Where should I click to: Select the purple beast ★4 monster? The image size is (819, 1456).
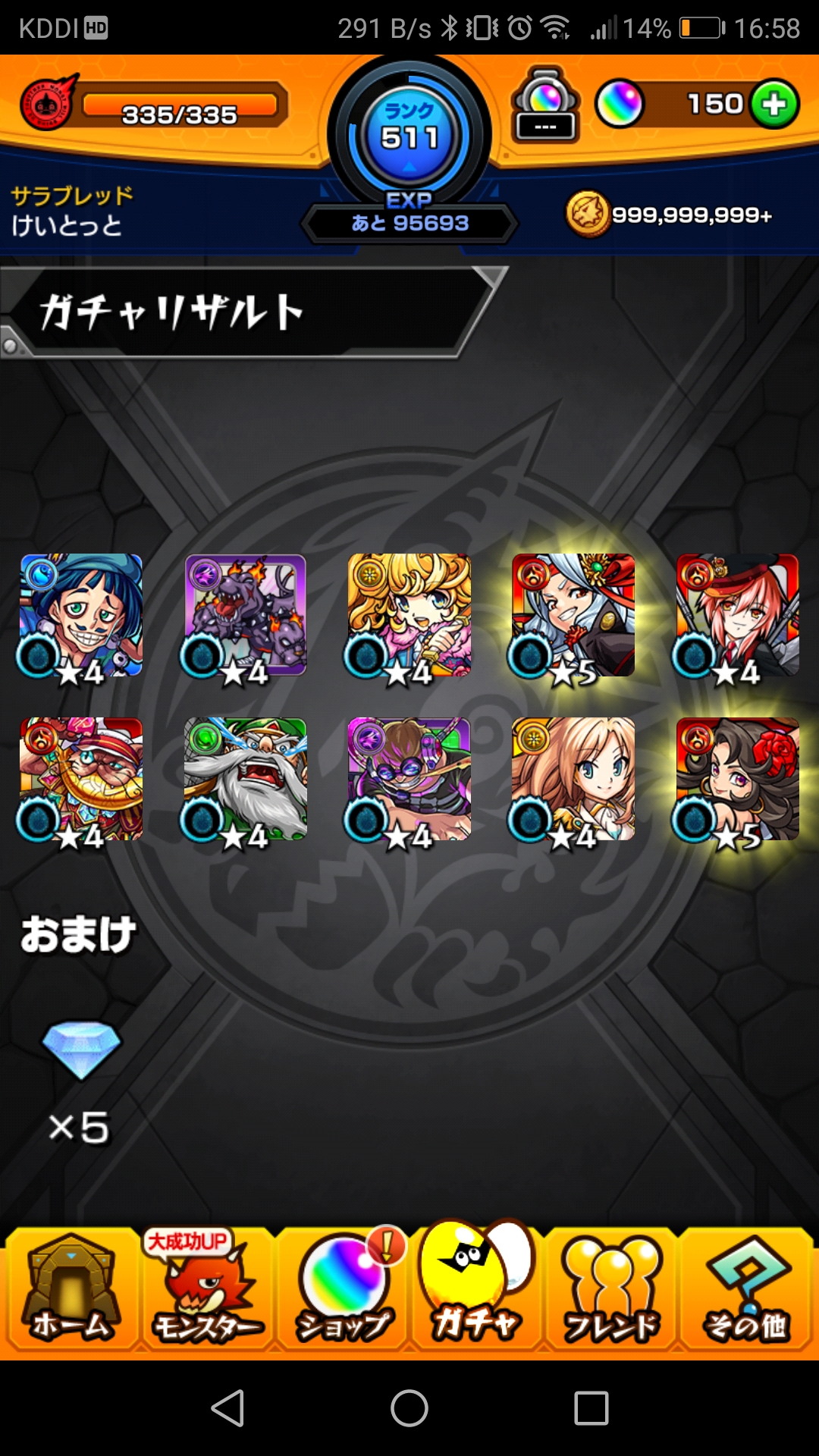coord(244,616)
